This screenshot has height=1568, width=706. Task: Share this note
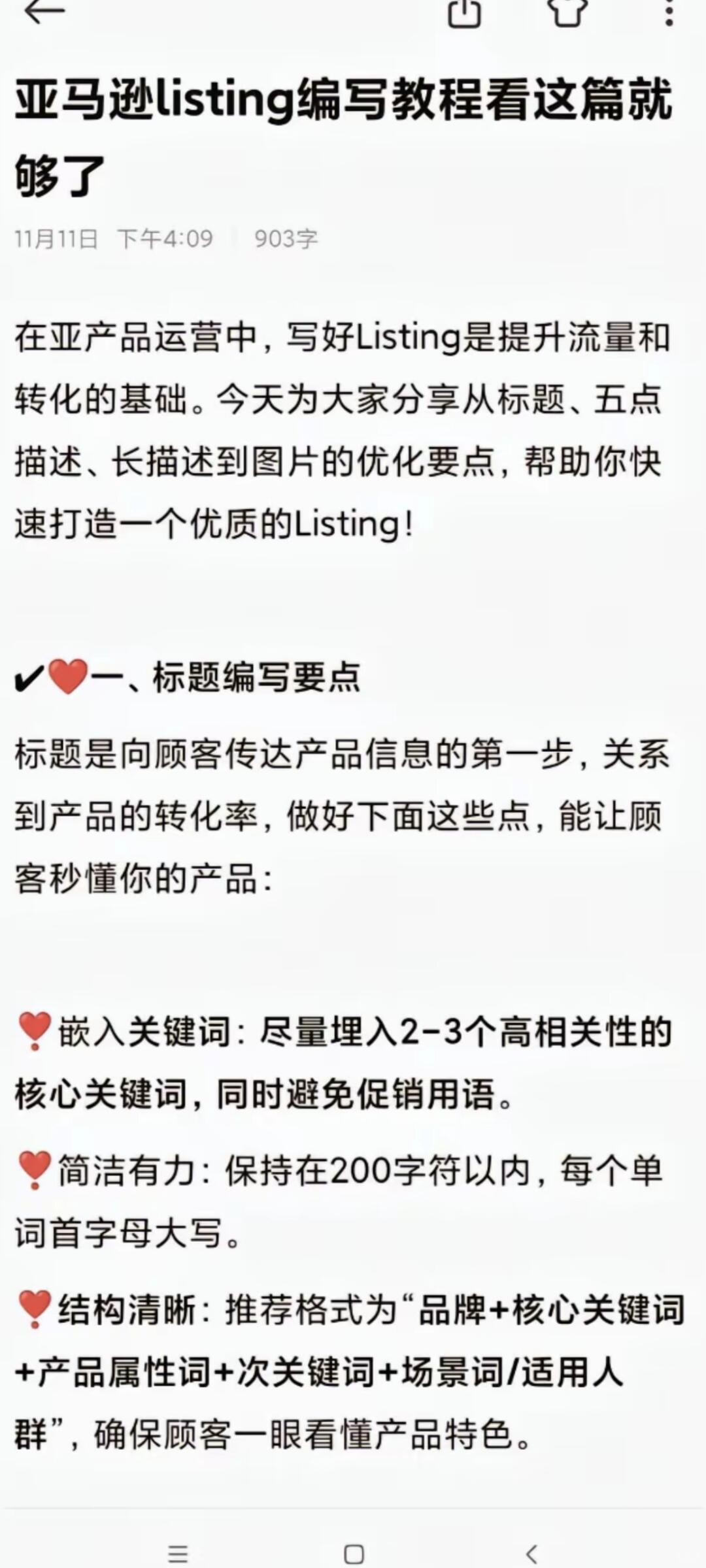464,12
